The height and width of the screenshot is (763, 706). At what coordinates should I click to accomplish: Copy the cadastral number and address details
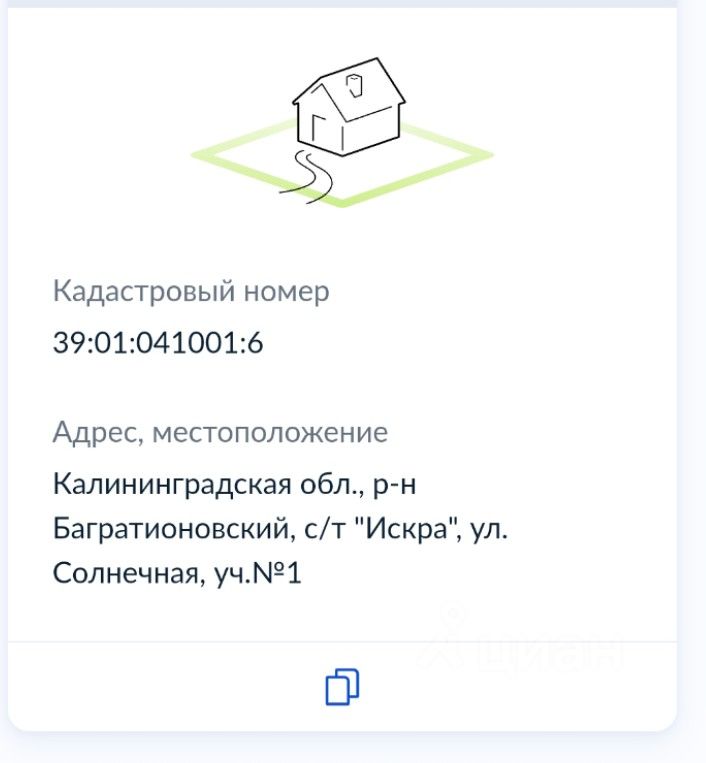[342, 687]
